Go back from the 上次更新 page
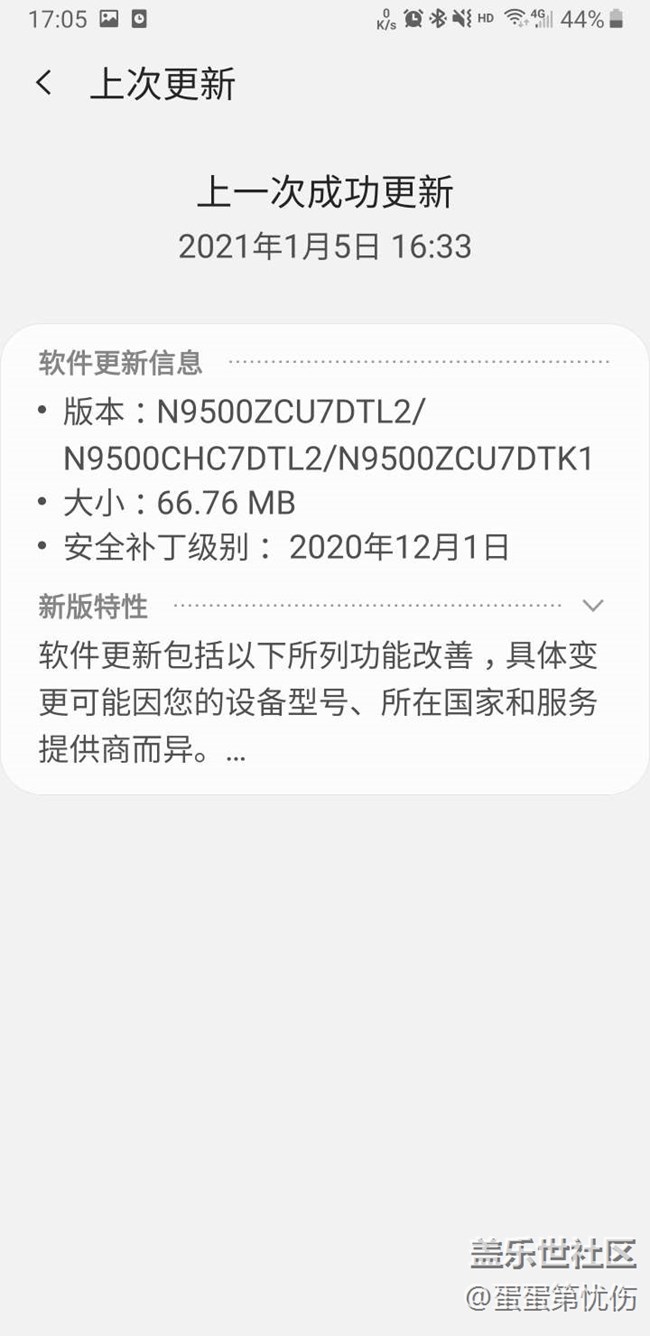The image size is (650, 1336). pos(43,83)
